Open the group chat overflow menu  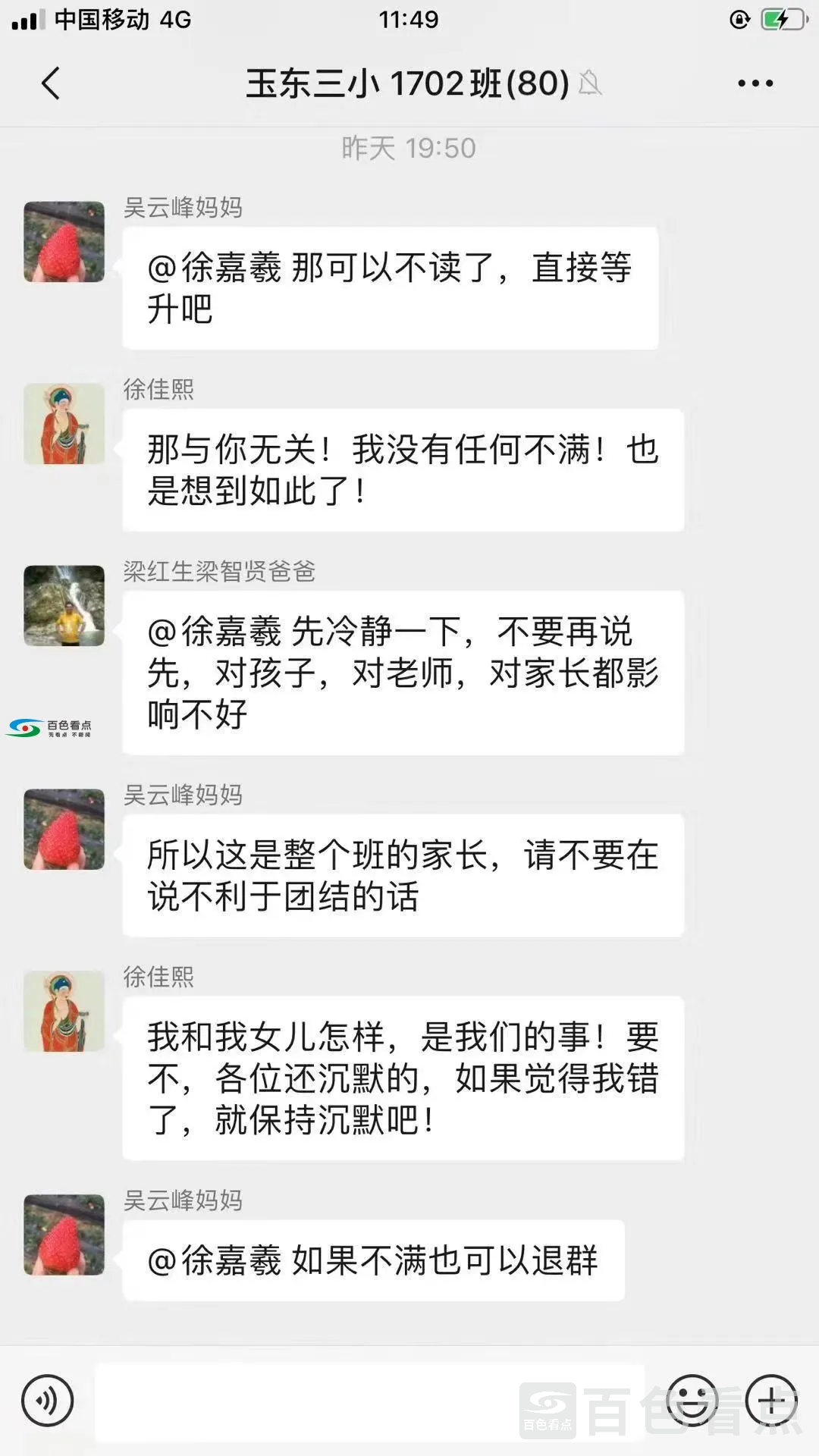(755, 83)
